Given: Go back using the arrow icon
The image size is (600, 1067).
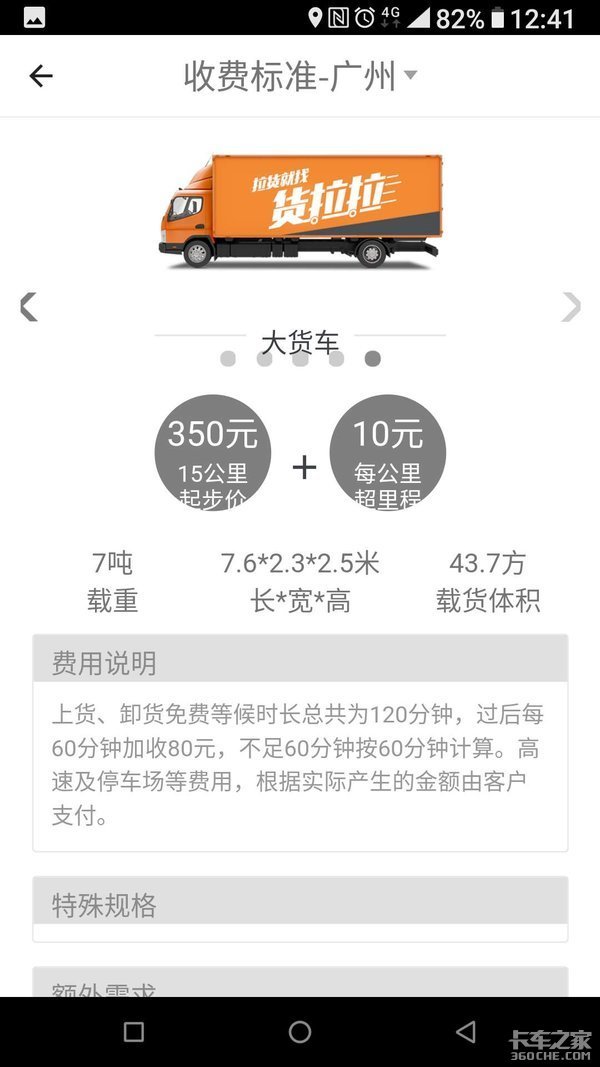Looking at the screenshot, I should click(41, 76).
